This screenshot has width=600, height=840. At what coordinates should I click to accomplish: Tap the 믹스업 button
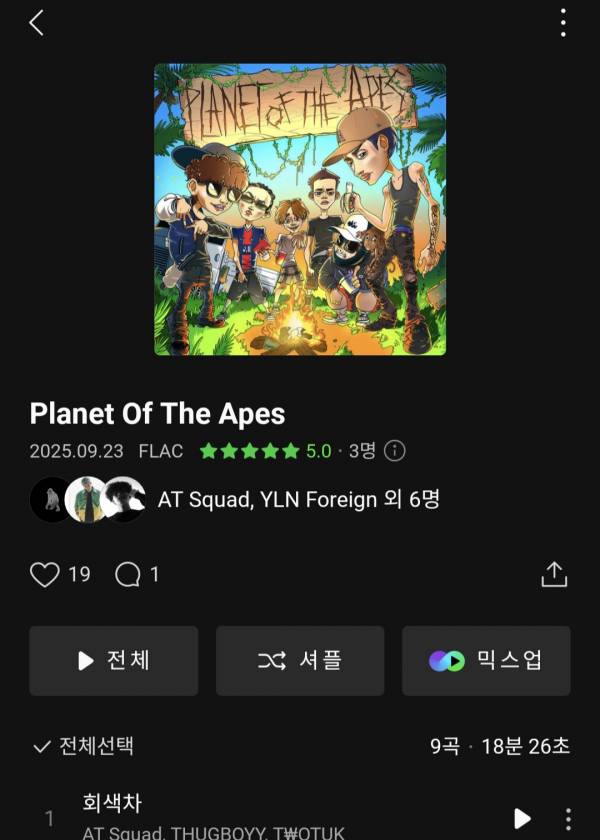(x=486, y=661)
